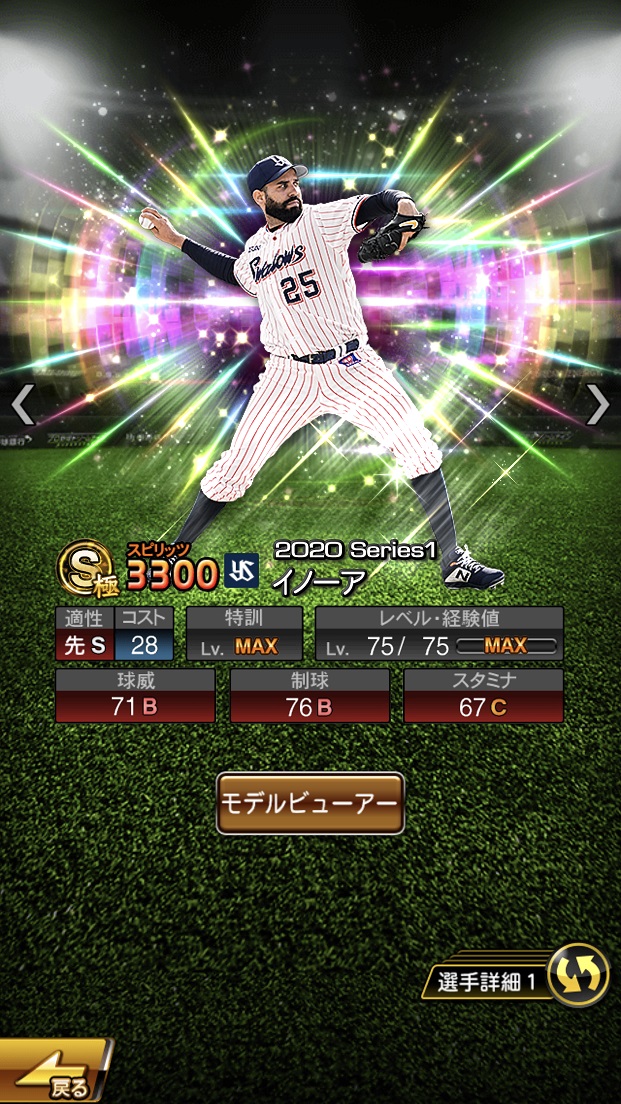Switch the 選手詳細 1 detail view

tap(579, 974)
